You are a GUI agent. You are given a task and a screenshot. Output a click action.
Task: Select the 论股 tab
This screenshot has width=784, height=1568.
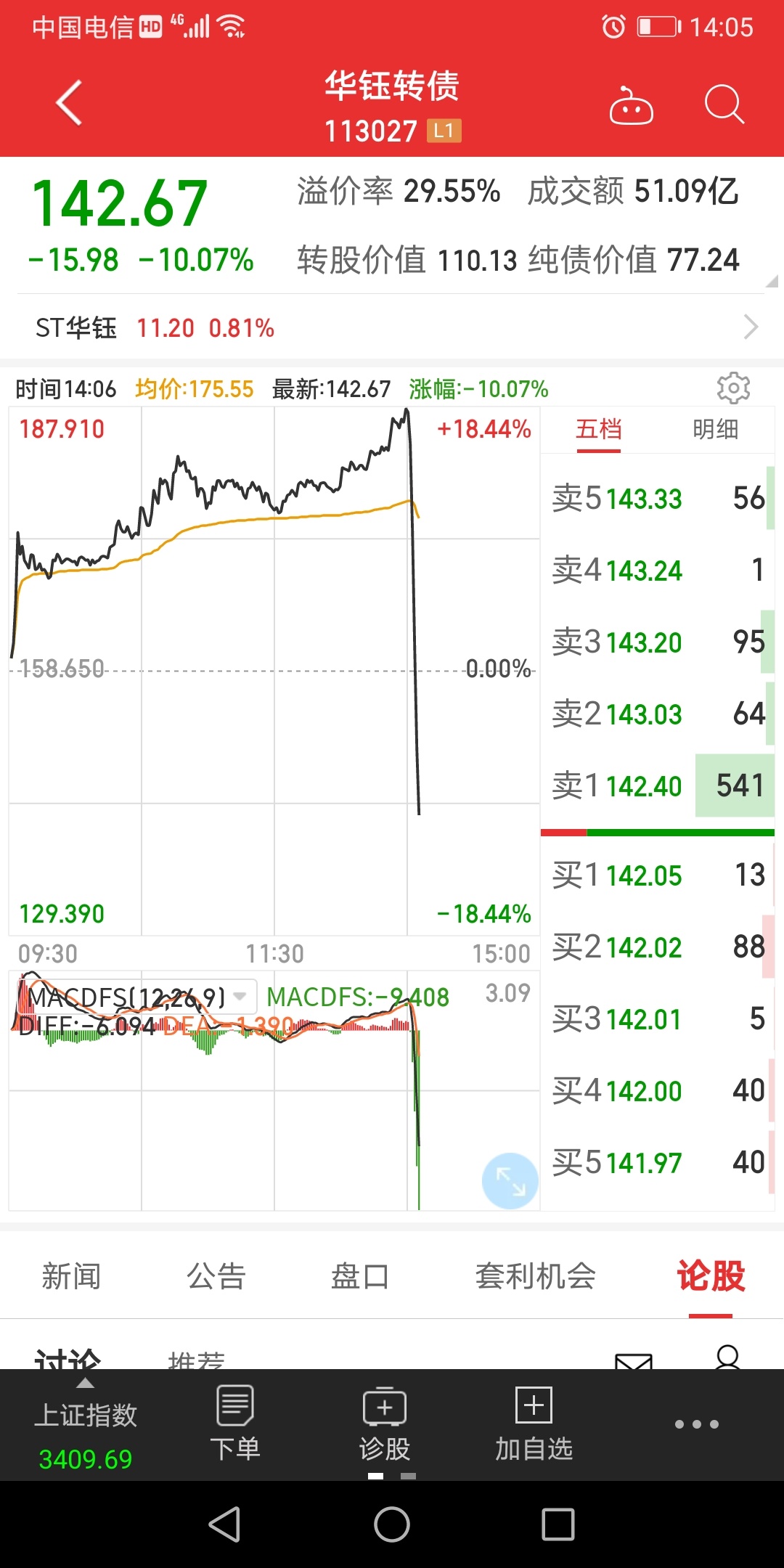[711, 1276]
